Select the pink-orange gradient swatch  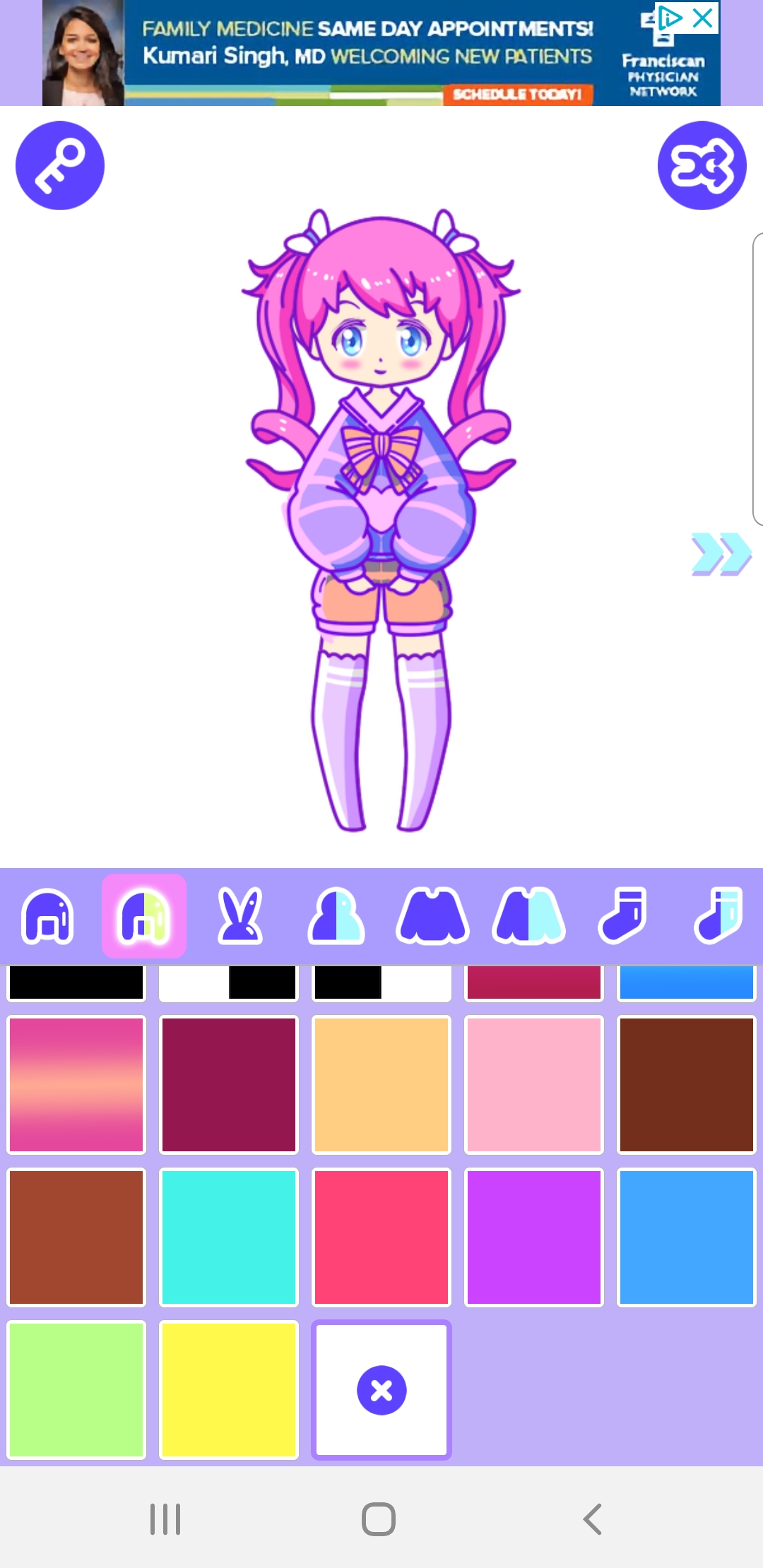click(76, 1085)
